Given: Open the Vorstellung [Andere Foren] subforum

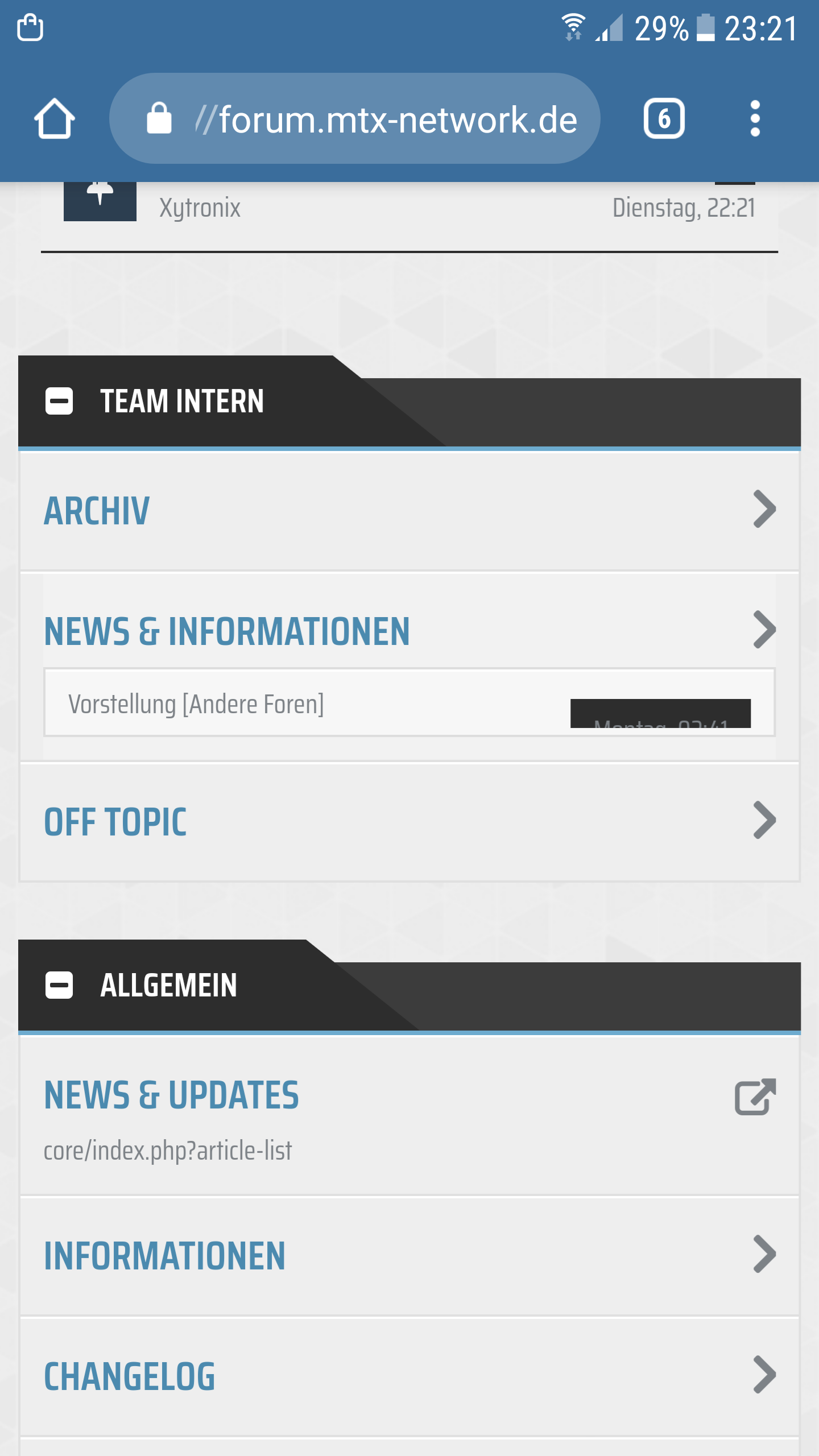Looking at the screenshot, I should [x=196, y=704].
